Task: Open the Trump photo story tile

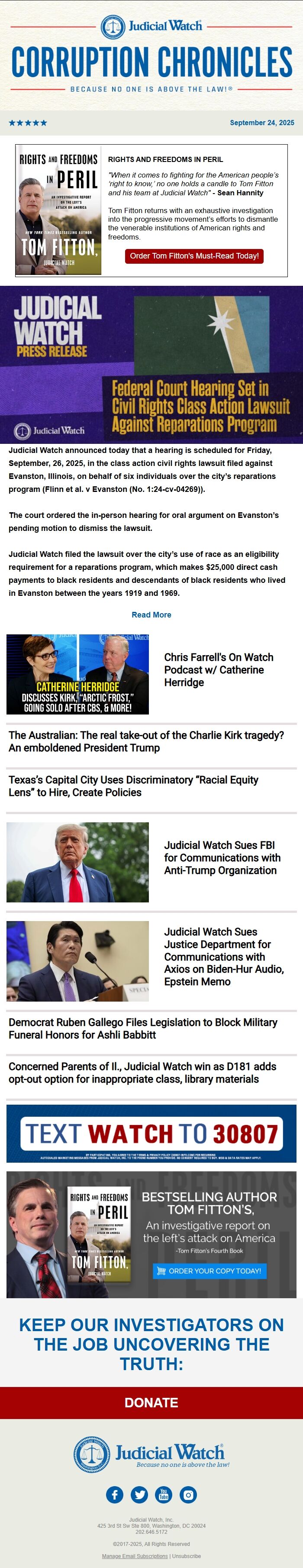Action: (77, 862)
